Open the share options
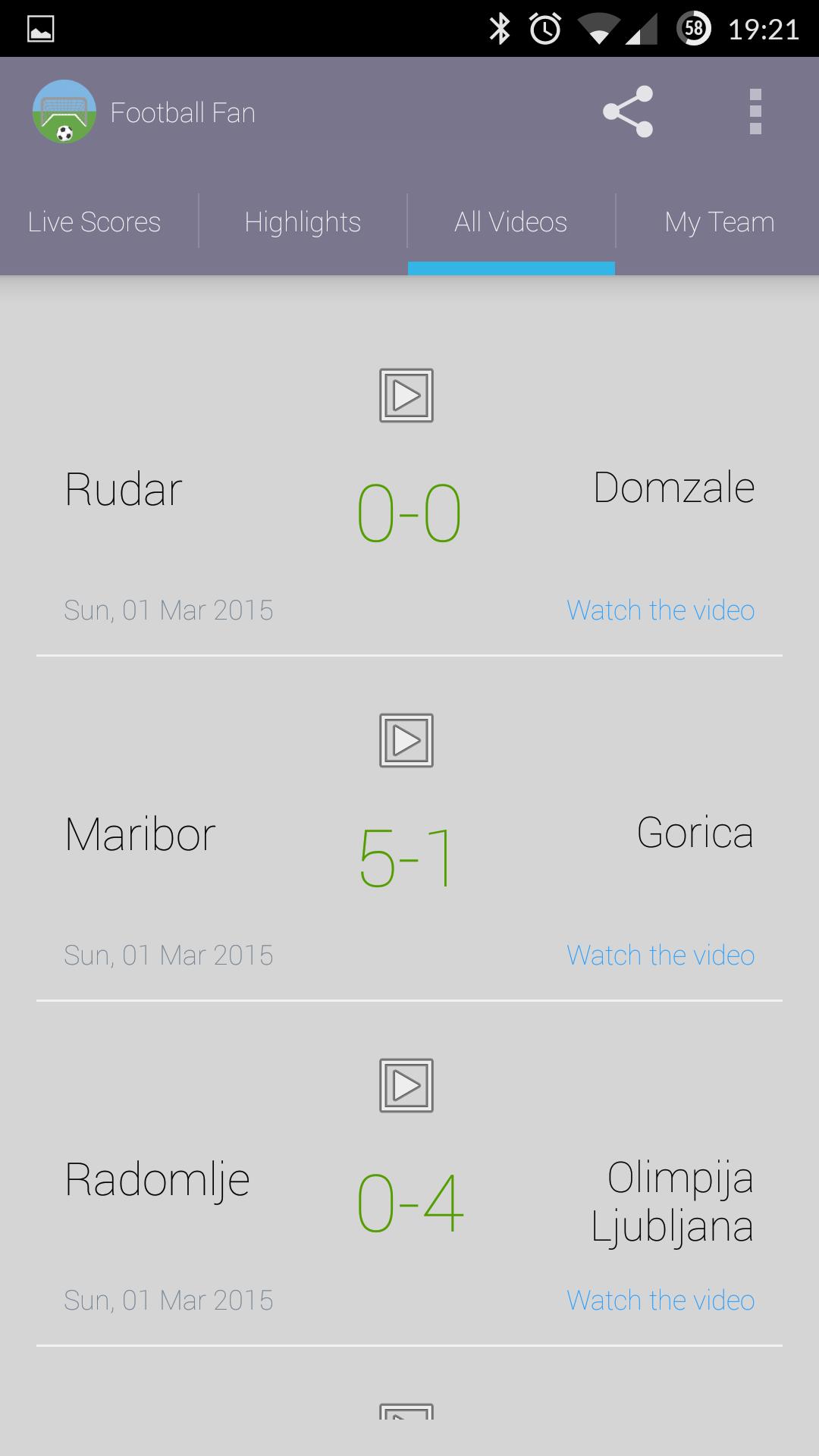The width and height of the screenshot is (819, 1456). pos(626,111)
